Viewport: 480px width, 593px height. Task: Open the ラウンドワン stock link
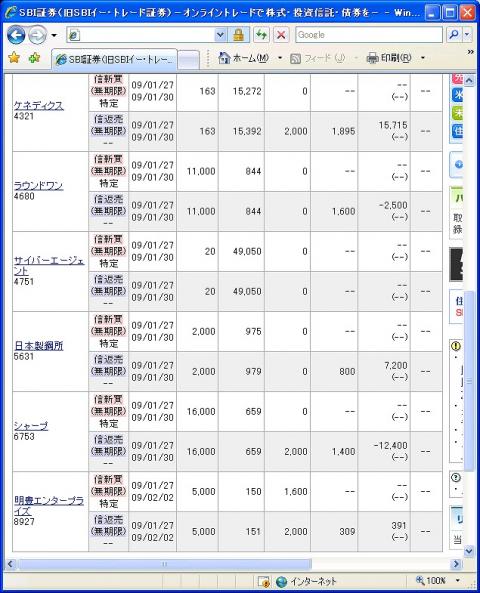pos(38,186)
